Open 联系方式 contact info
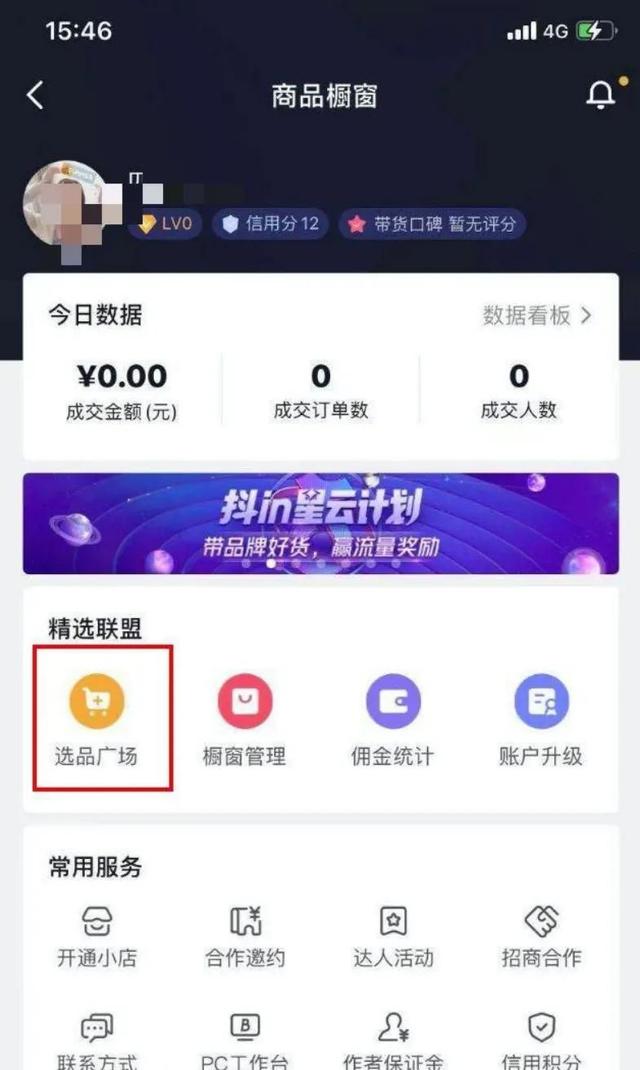 tap(96, 1042)
